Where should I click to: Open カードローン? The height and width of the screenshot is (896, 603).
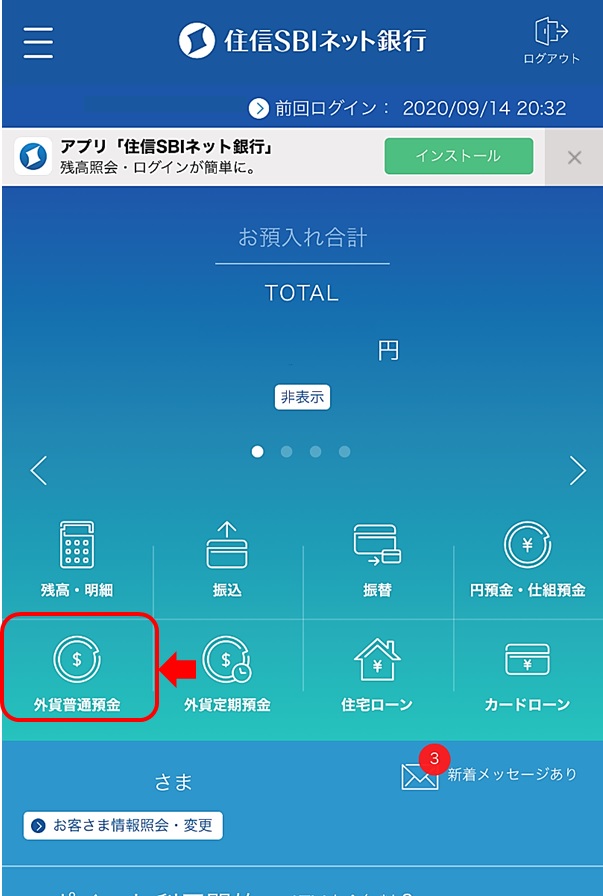click(527, 672)
